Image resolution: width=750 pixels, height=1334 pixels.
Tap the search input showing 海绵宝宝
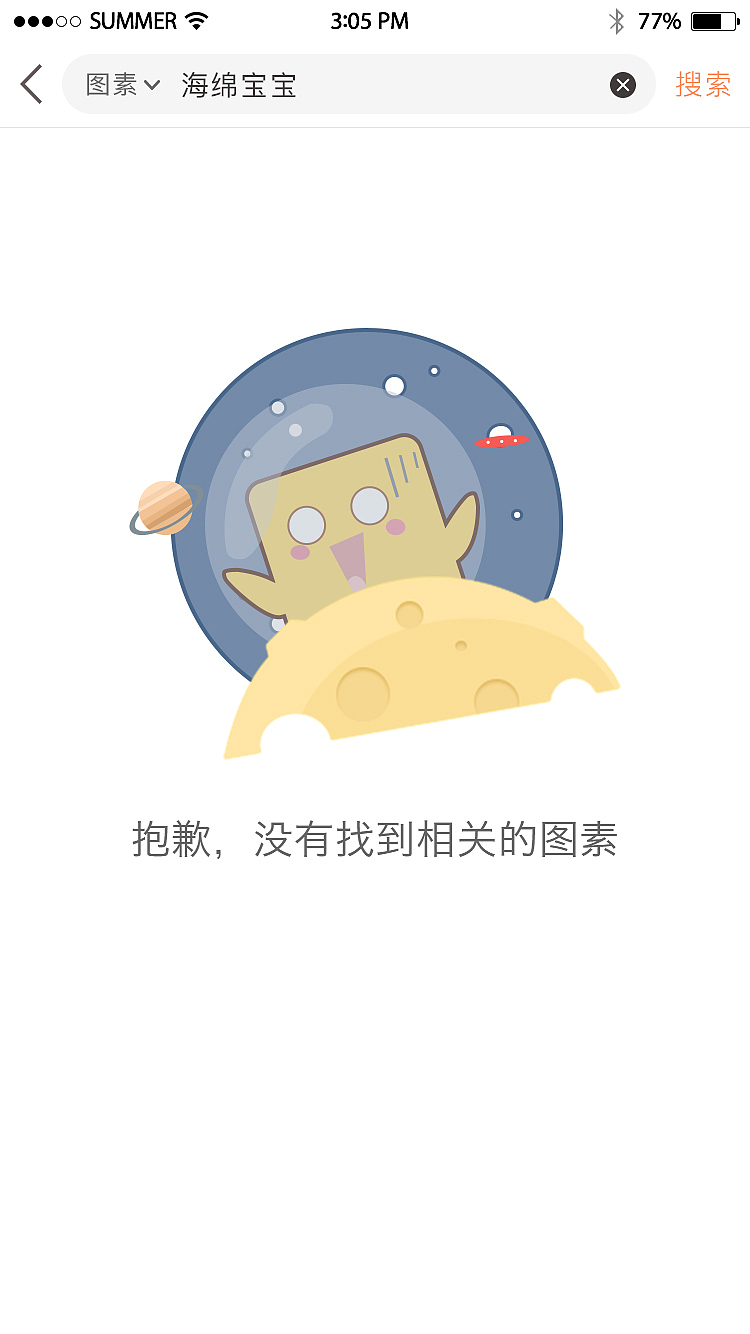coord(240,84)
